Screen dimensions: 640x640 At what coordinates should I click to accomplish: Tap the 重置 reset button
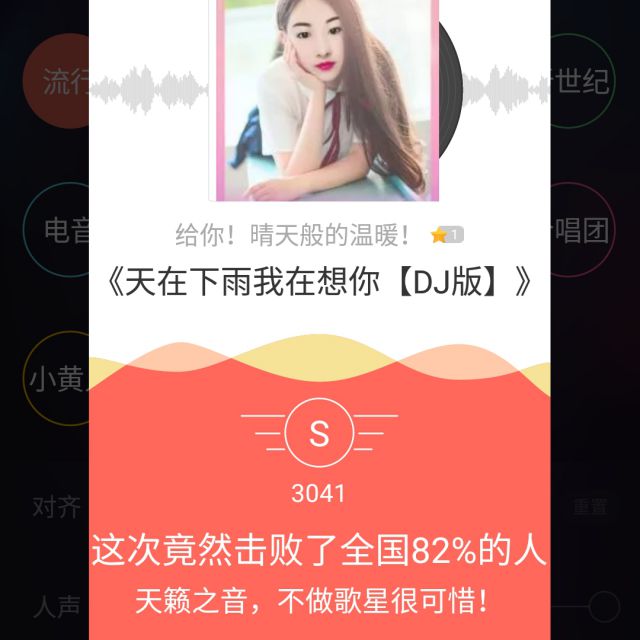tap(590, 507)
